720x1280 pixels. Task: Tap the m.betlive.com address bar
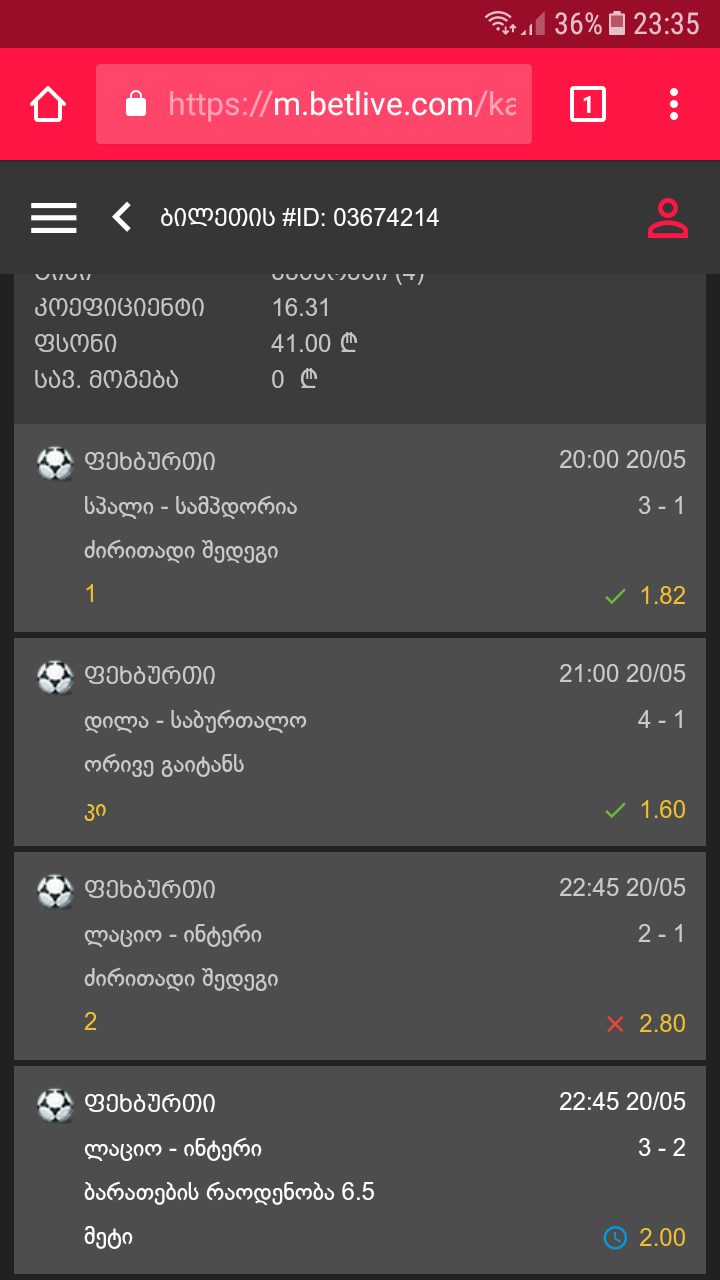[x=314, y=104]
